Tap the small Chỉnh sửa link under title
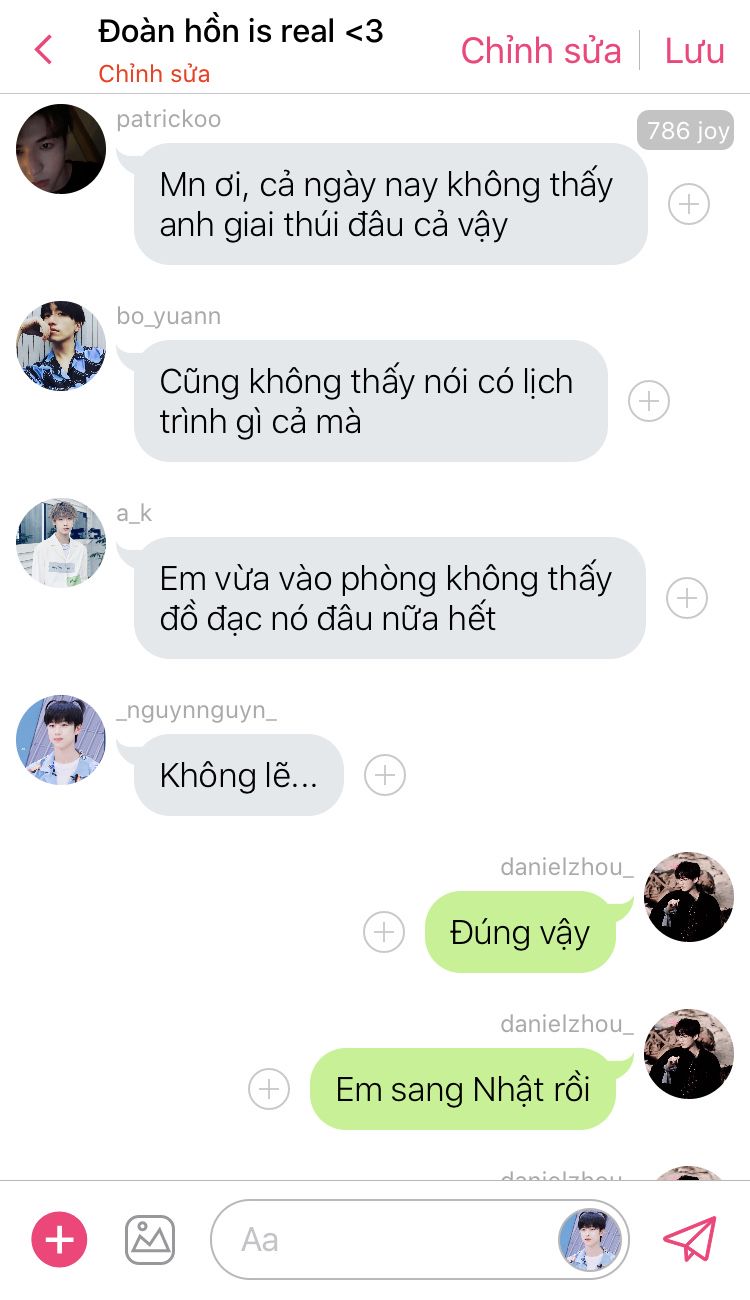 (154, 74)
